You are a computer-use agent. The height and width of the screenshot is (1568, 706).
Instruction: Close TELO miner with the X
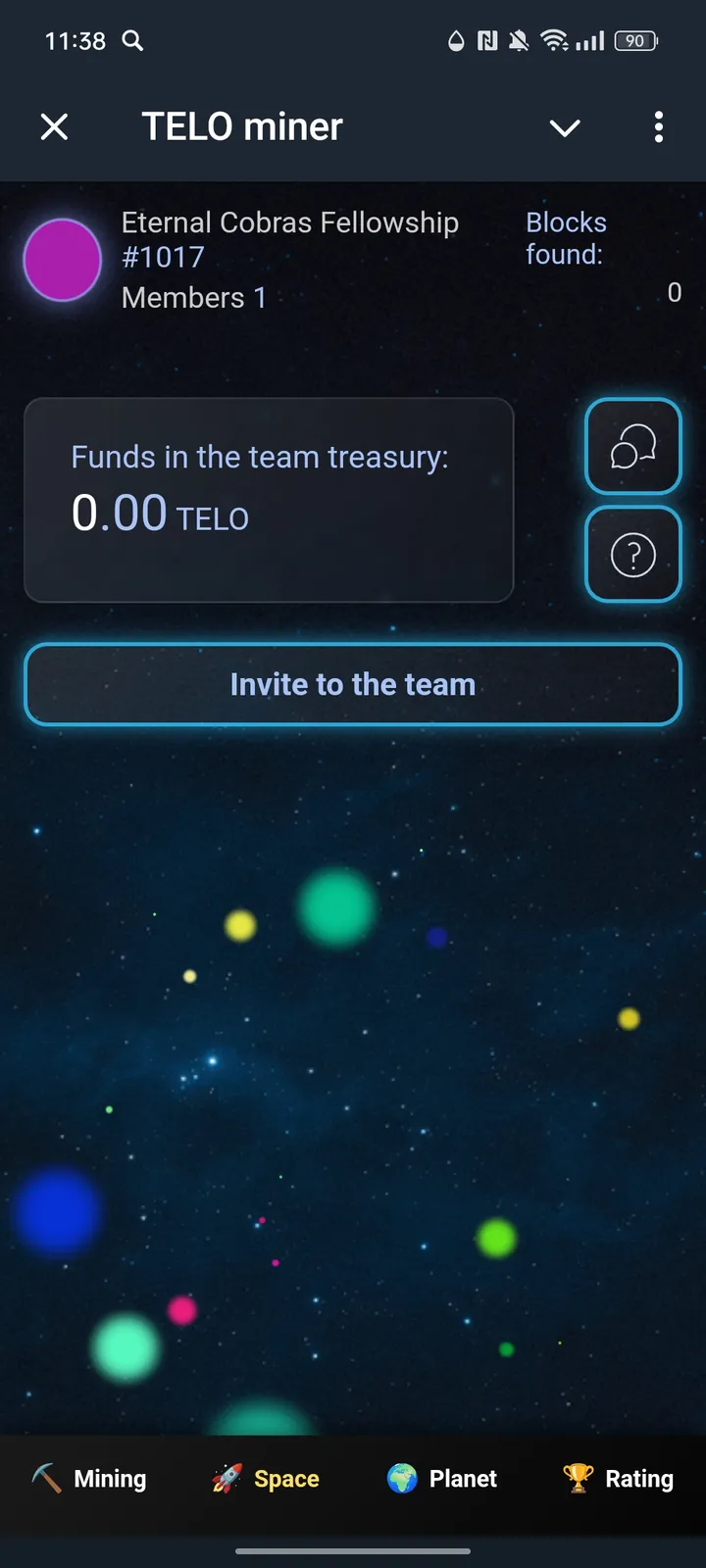[x=54, y=127]
